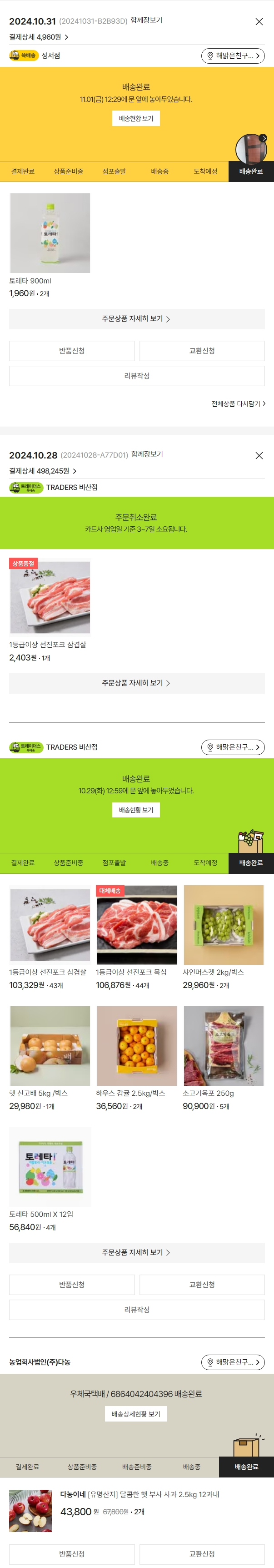Open sold-out 선진포크 삼겹살 2,403원 item
The width and height of the screenshot is (274, 1568).
(x=50, y=598)
